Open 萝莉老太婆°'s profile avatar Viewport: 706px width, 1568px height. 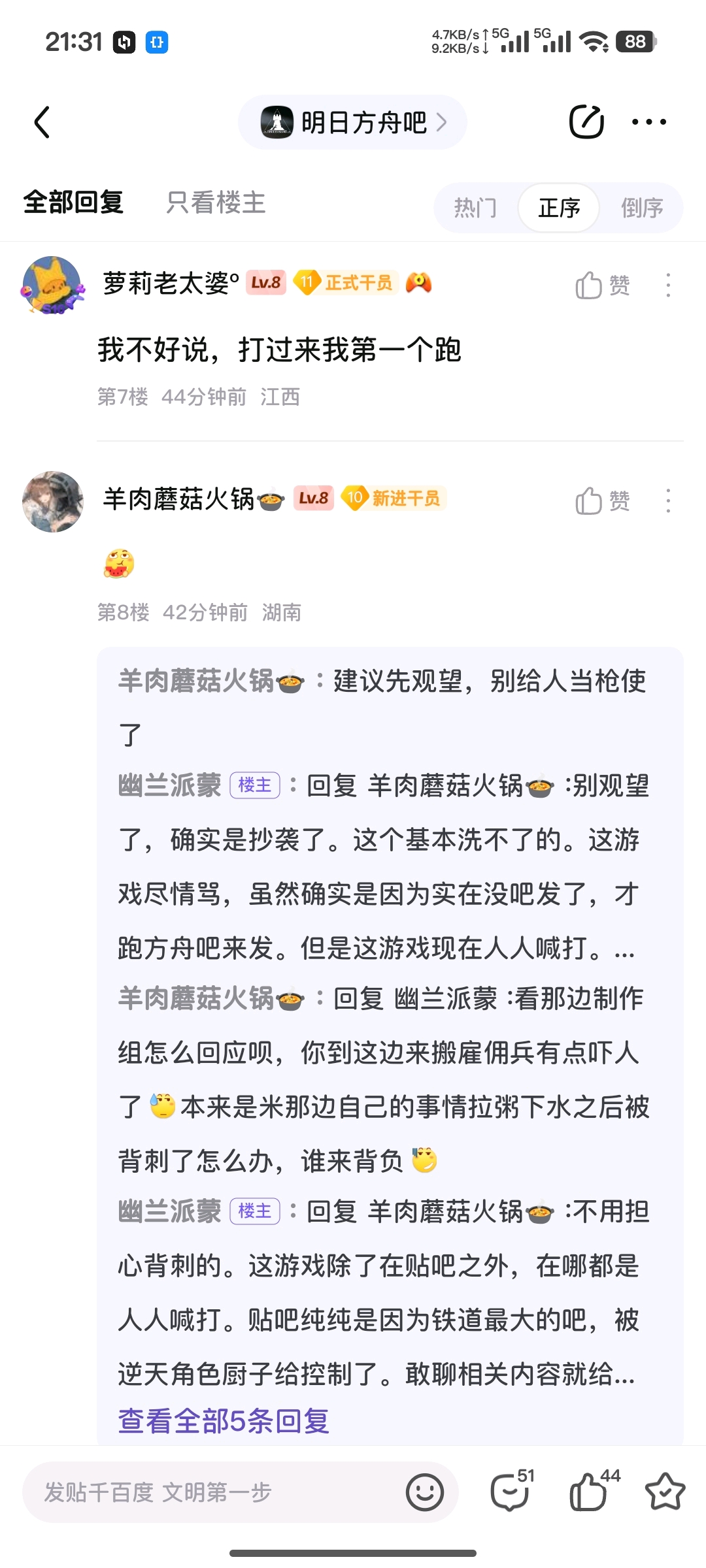(x=53, y=286)
